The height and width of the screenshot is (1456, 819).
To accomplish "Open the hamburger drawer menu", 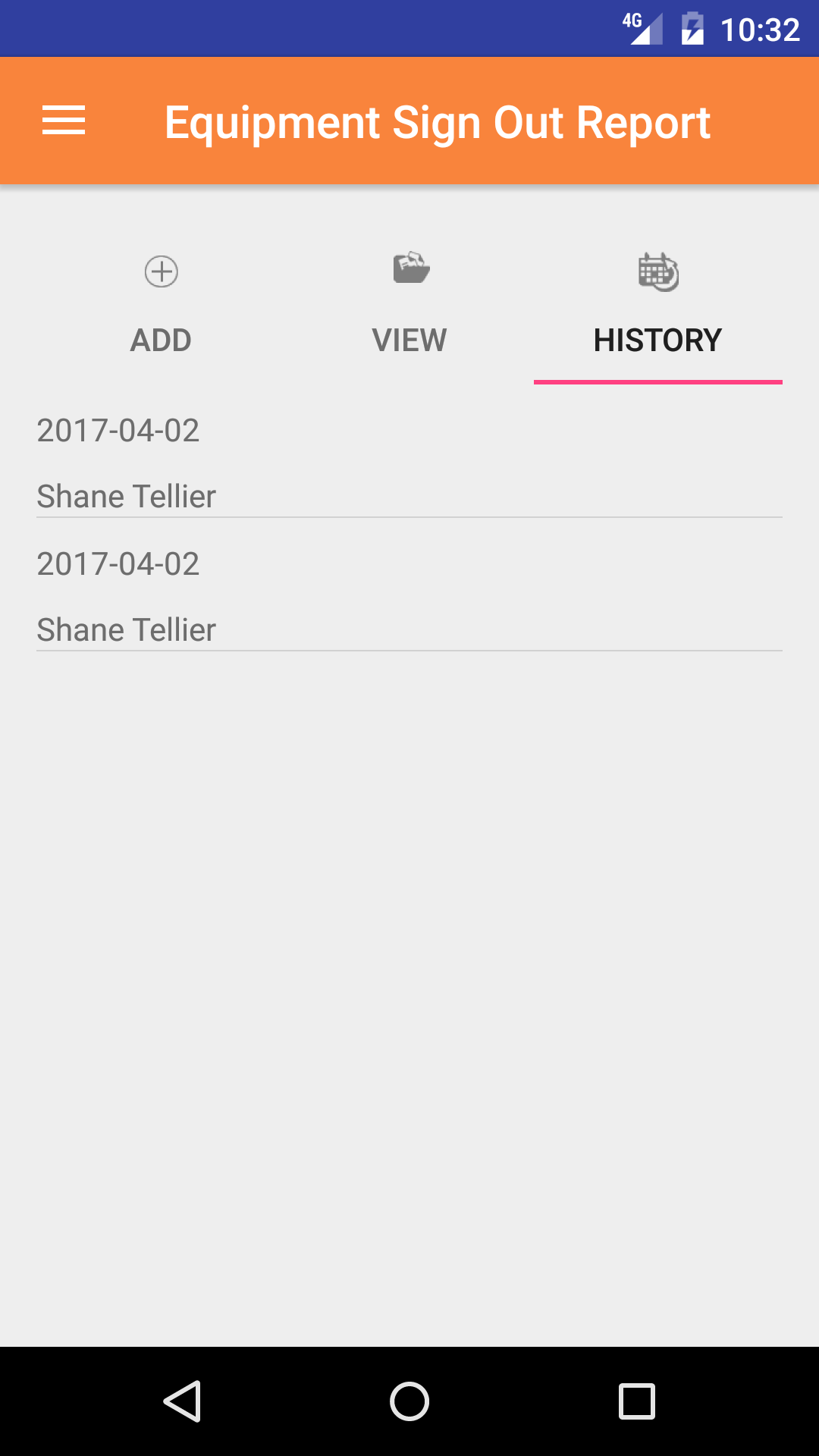I will pos(64,121).
